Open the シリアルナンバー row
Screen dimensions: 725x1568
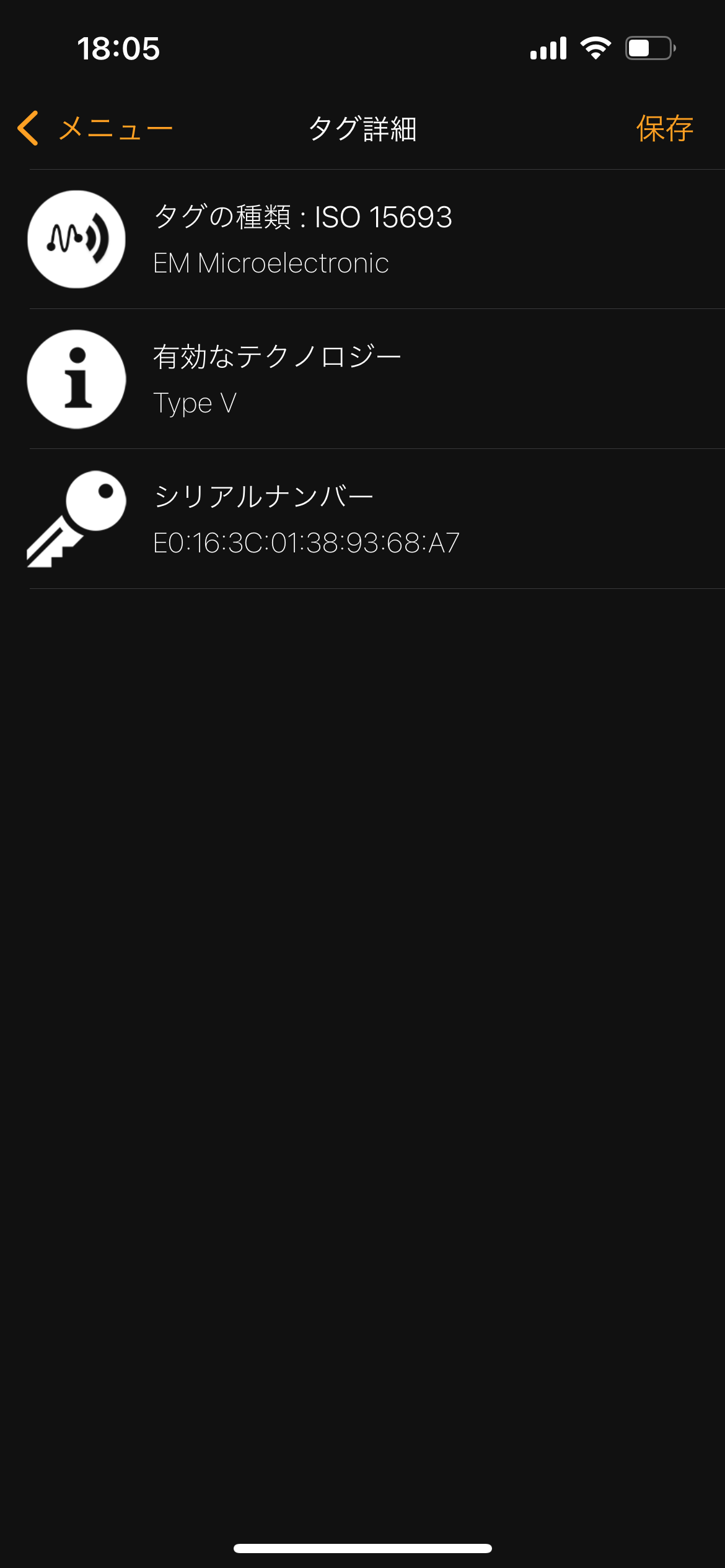[x=362, y=519]
